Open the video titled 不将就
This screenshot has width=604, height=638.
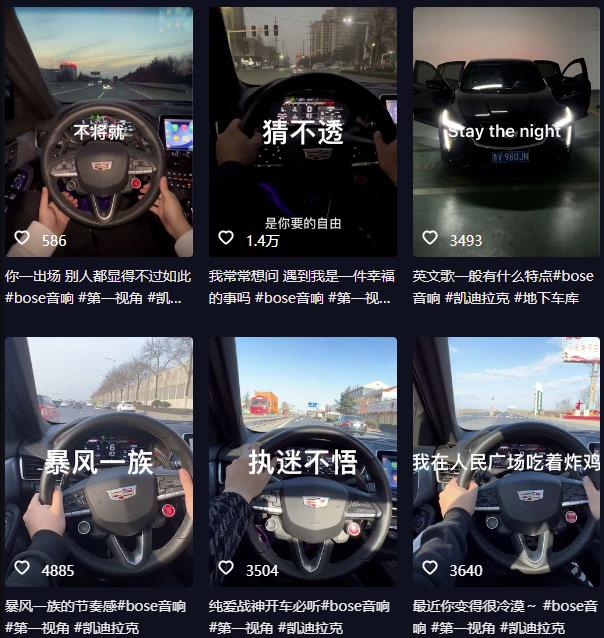98,130
